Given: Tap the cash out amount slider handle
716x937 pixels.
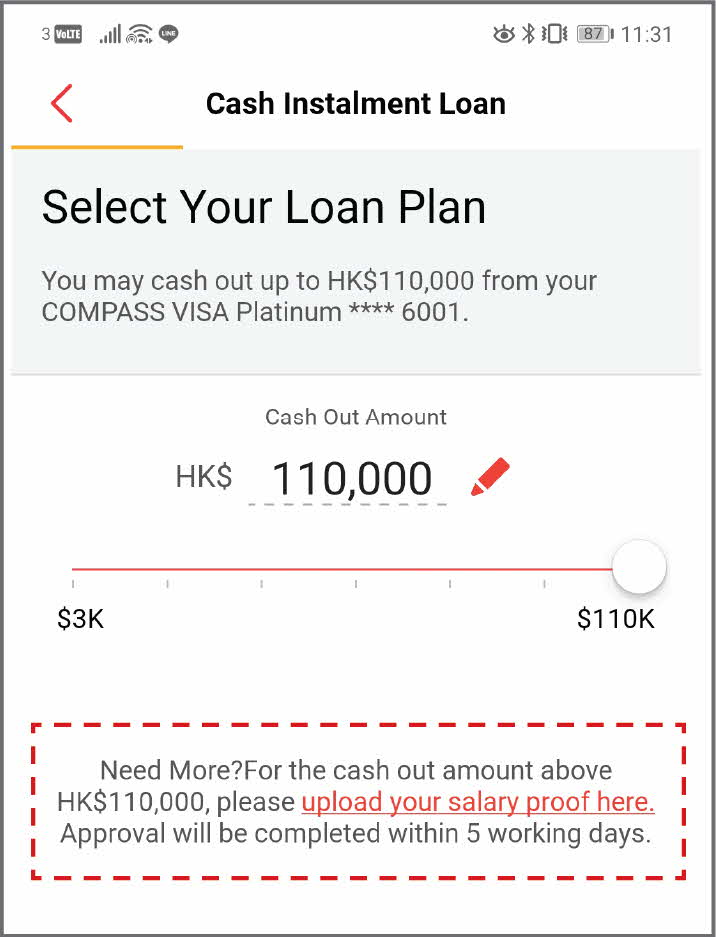Looking at the screenshot, I should pyautogui.click(x=638, y=569).
